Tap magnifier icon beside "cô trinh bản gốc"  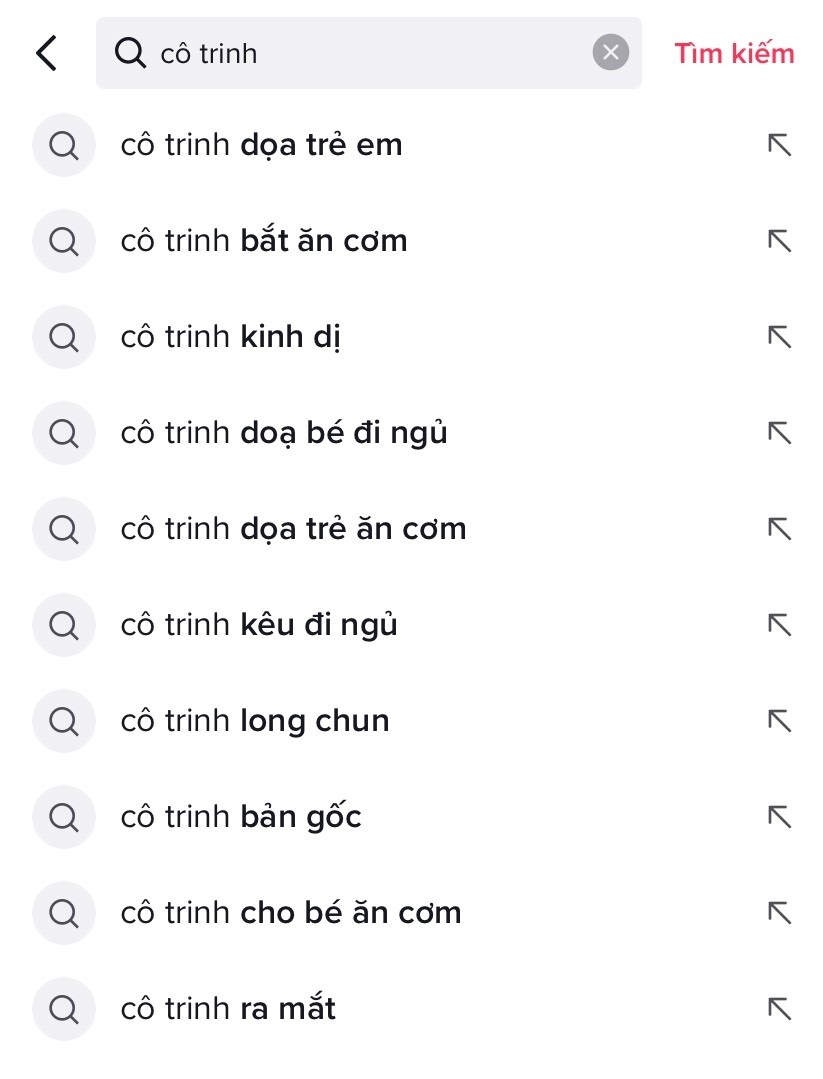63,817
